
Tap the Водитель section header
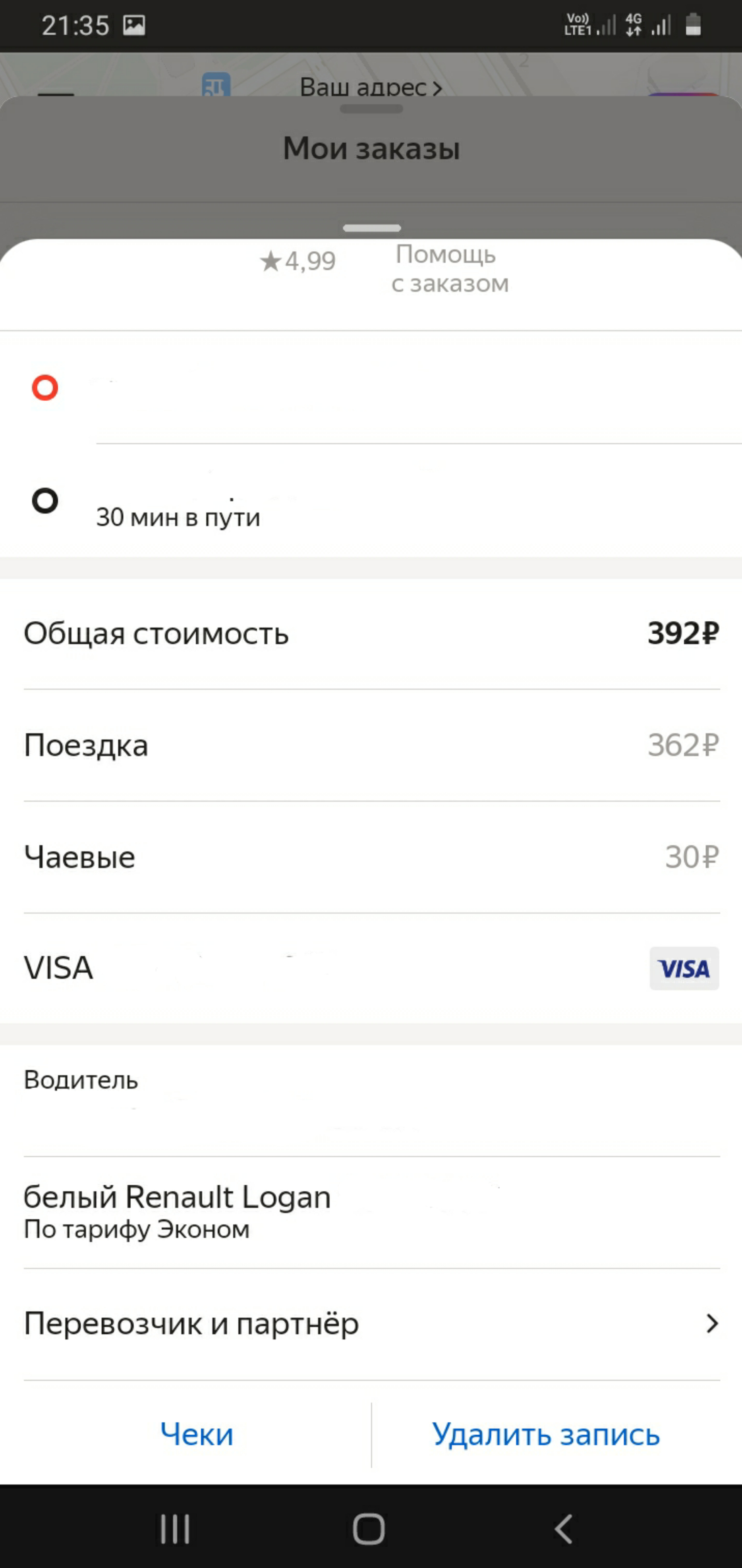[81, 1080]
